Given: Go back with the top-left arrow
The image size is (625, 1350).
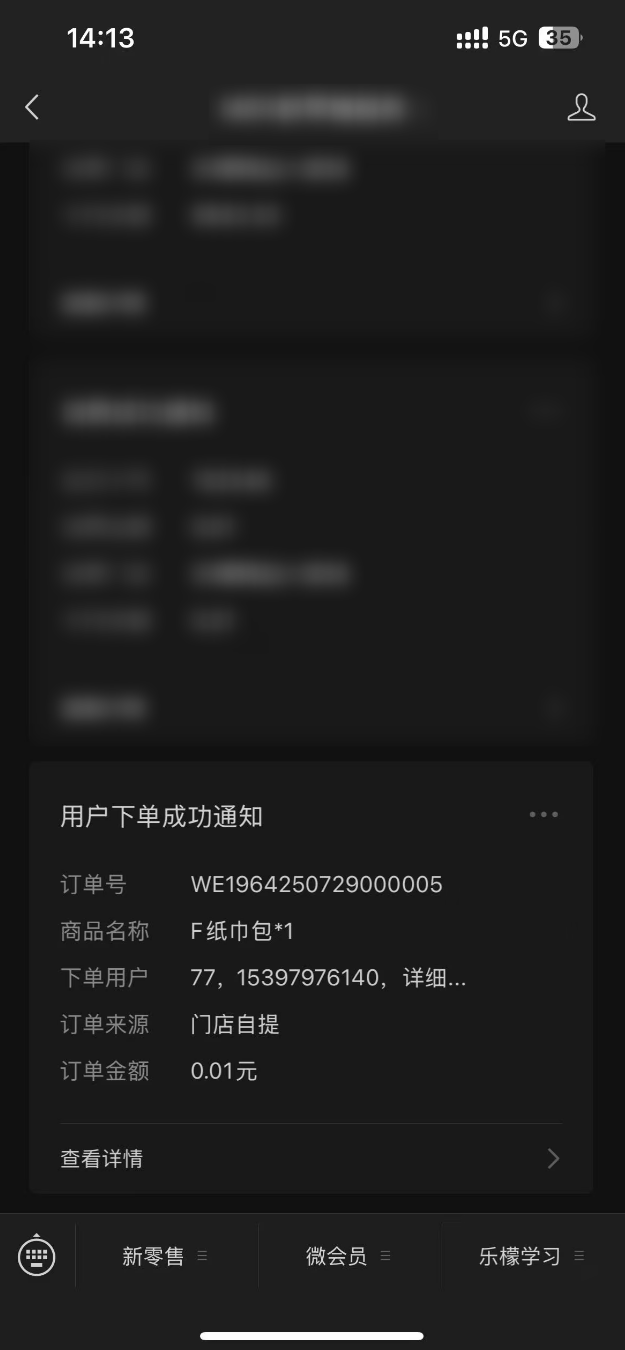Looking at the screenshot, I should [x=32, y=107].
